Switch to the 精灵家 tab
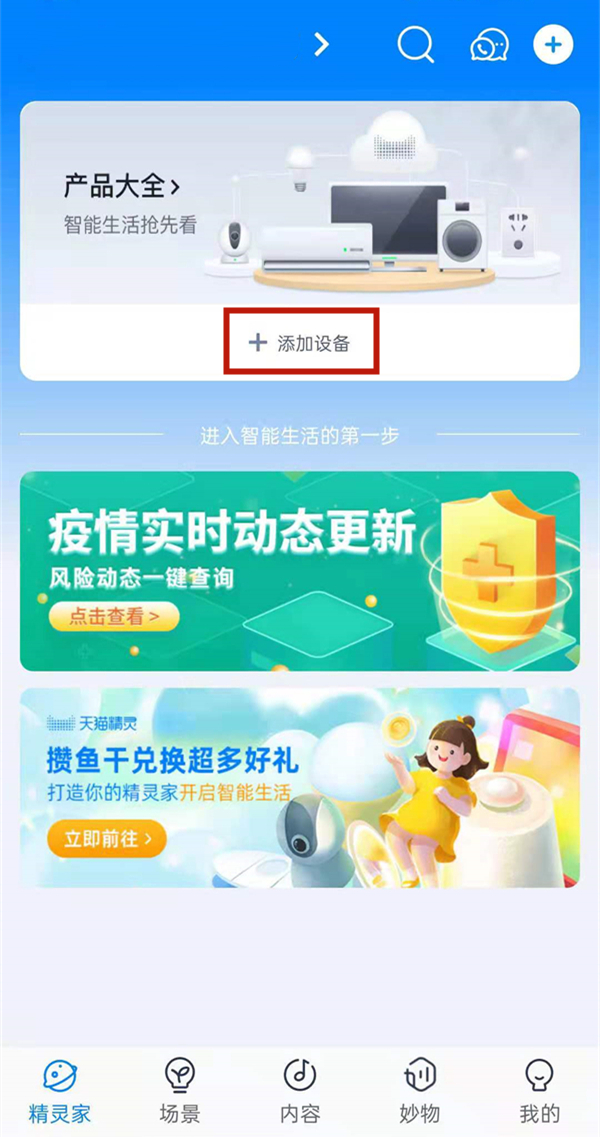 click(x=60, y=1091)
